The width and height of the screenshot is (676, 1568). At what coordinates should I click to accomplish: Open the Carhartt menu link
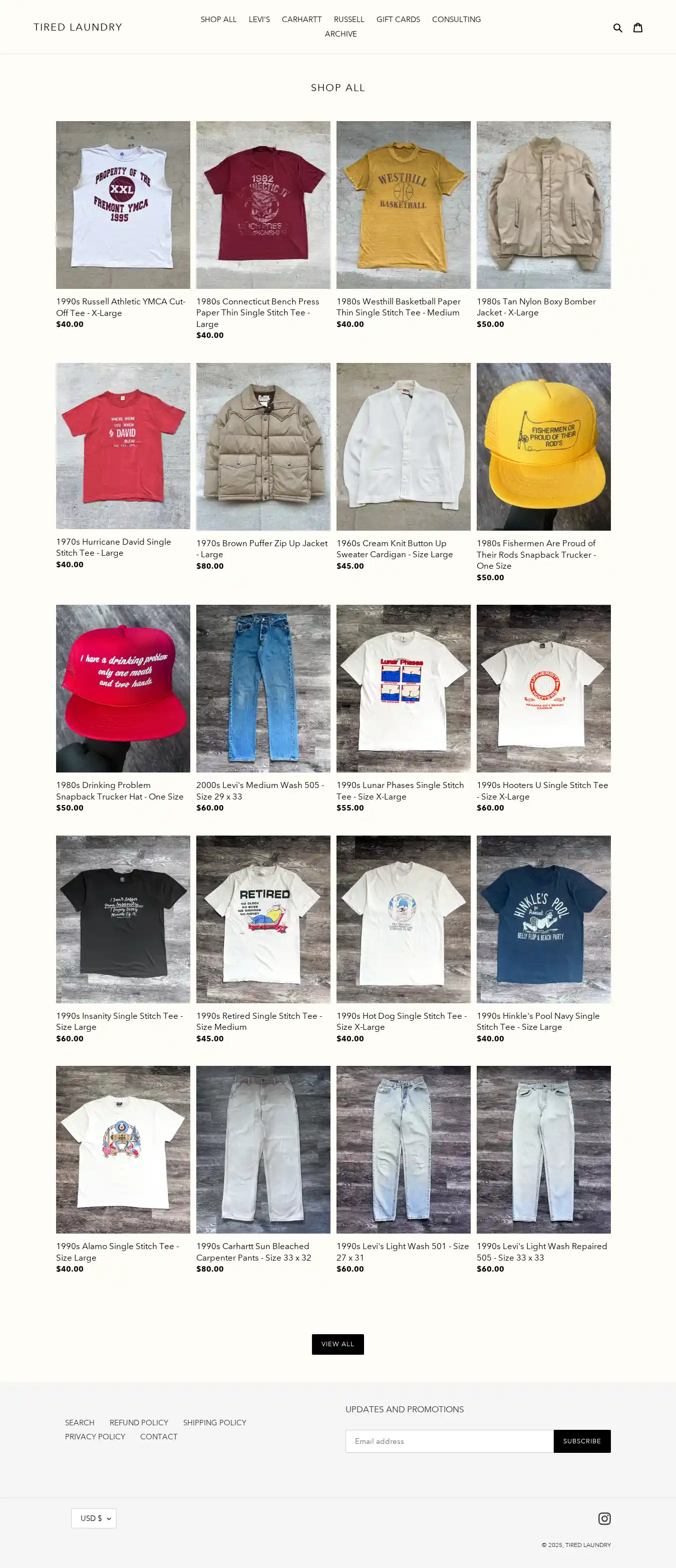[301, 20]
